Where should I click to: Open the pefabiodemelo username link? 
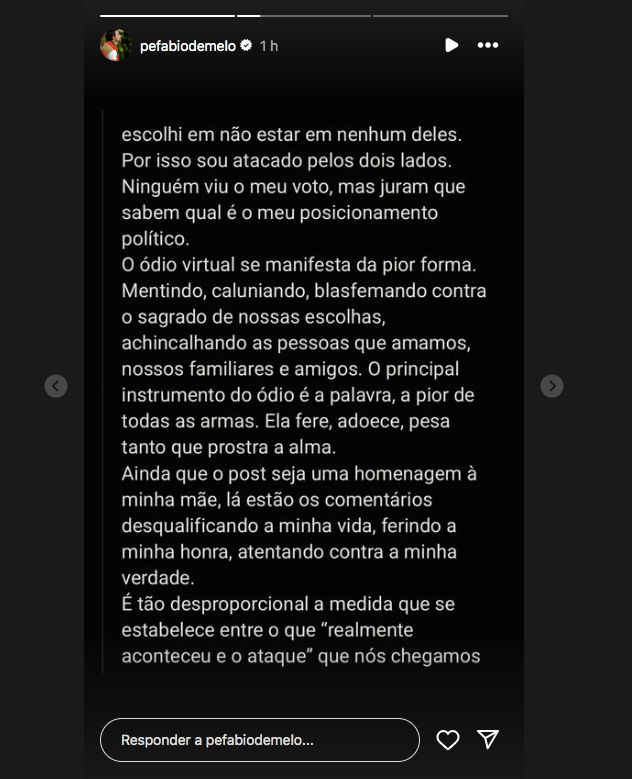coord(188,46)
